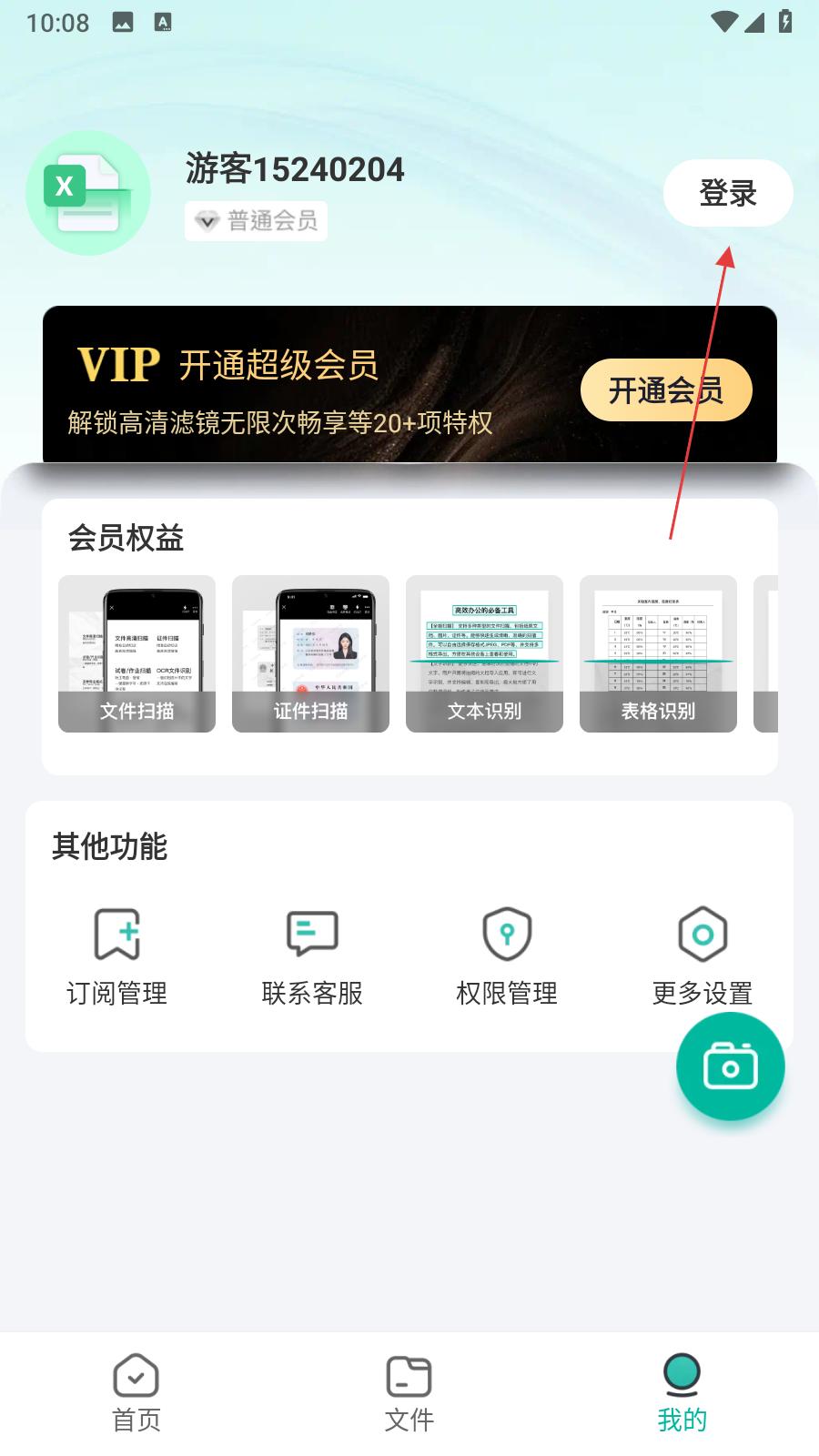Tap the floating camera scan button

point(730,1067)
